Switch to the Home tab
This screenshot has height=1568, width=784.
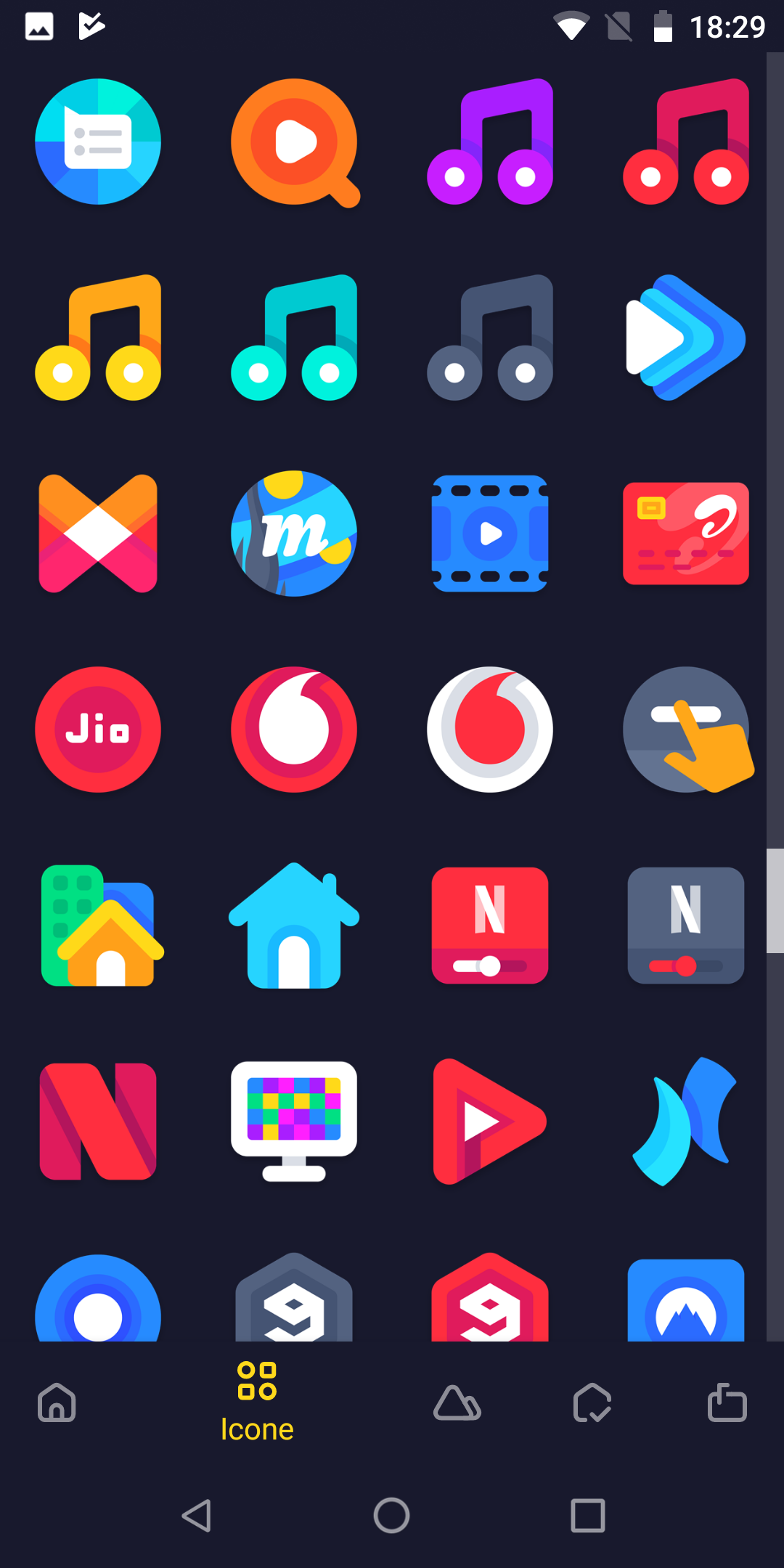pyautogui.click(x=57, y=1402)
